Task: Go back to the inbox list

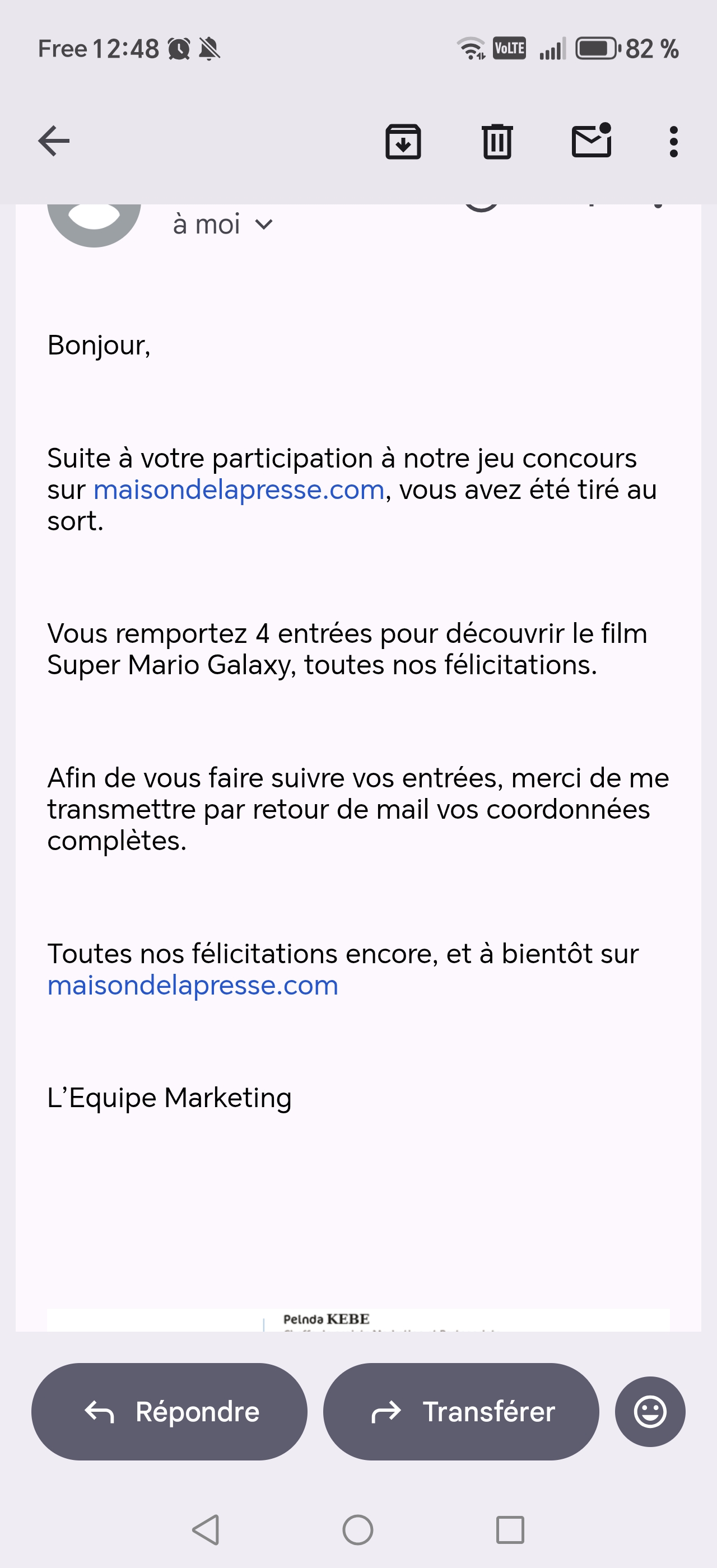Action: [54, 141]
